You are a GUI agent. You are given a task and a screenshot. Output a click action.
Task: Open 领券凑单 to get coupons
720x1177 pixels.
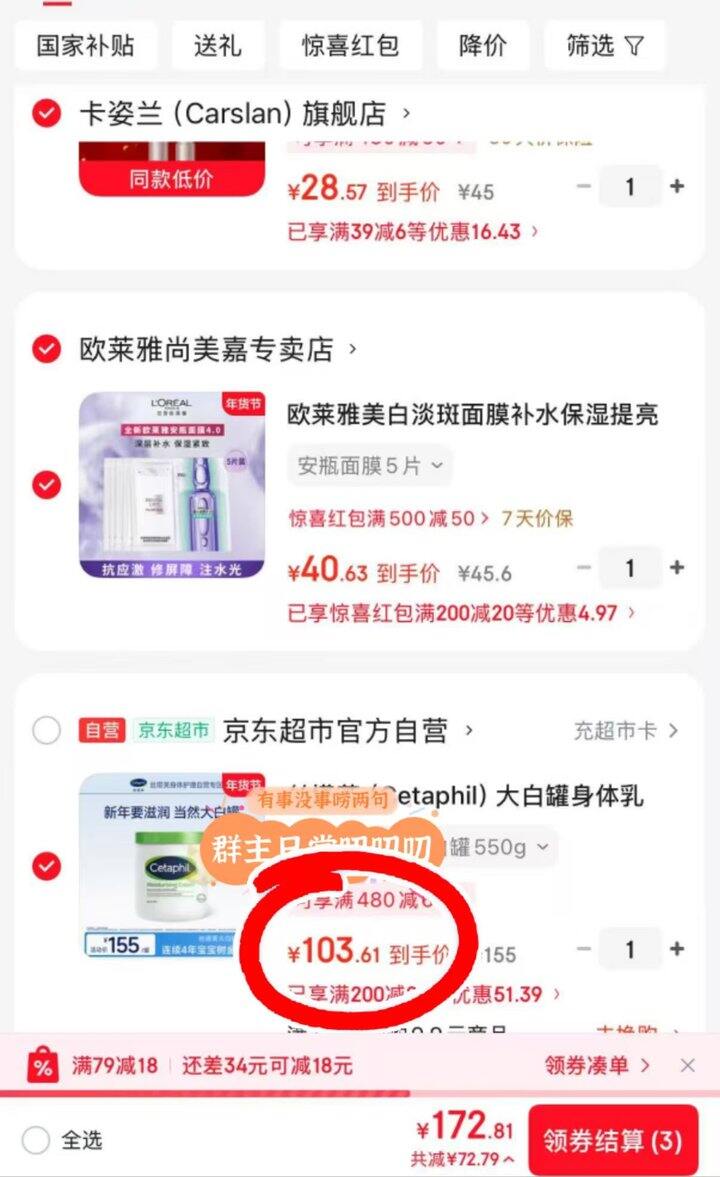597,1066
